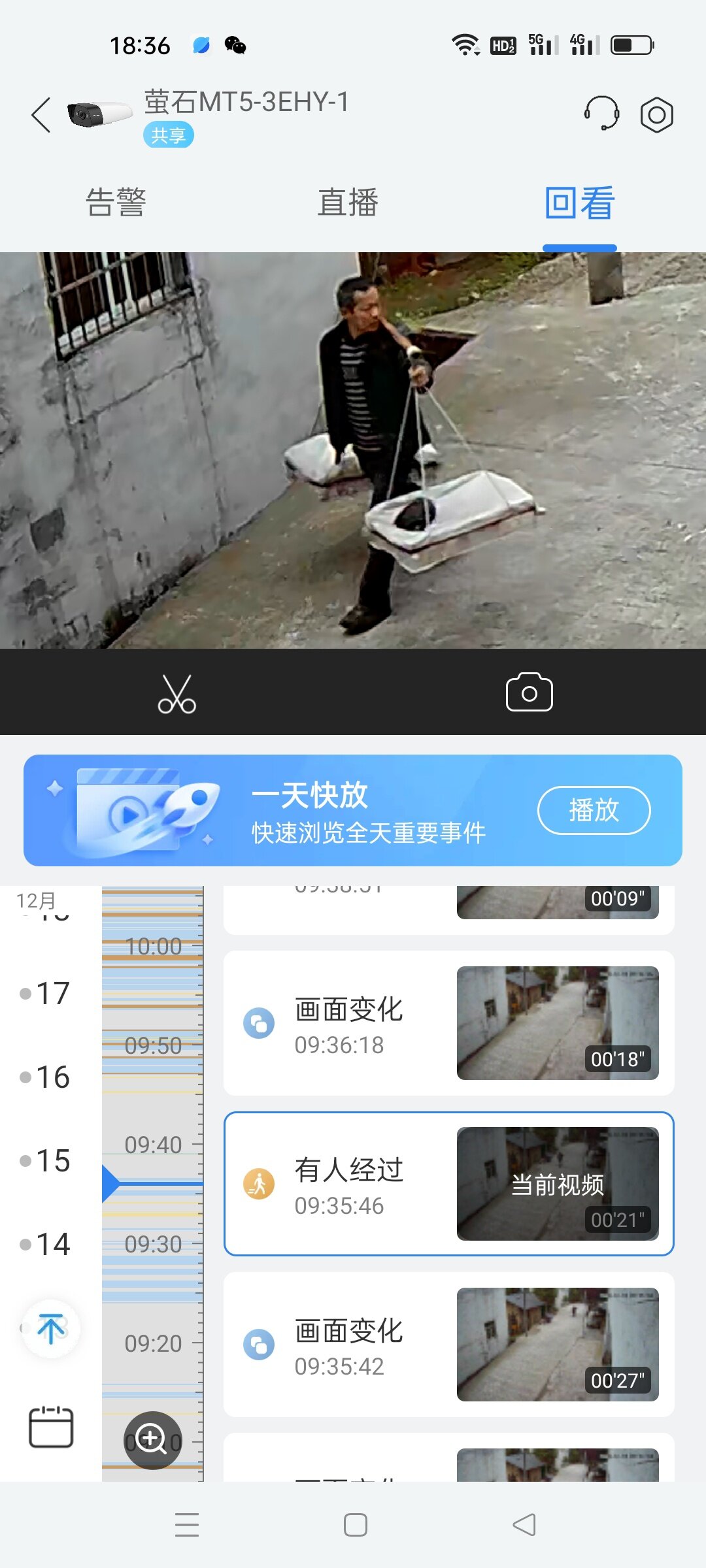Switch to the 直播 tab
The height and width of the screenshot is (1568, 706).
(x=348, y=203)
